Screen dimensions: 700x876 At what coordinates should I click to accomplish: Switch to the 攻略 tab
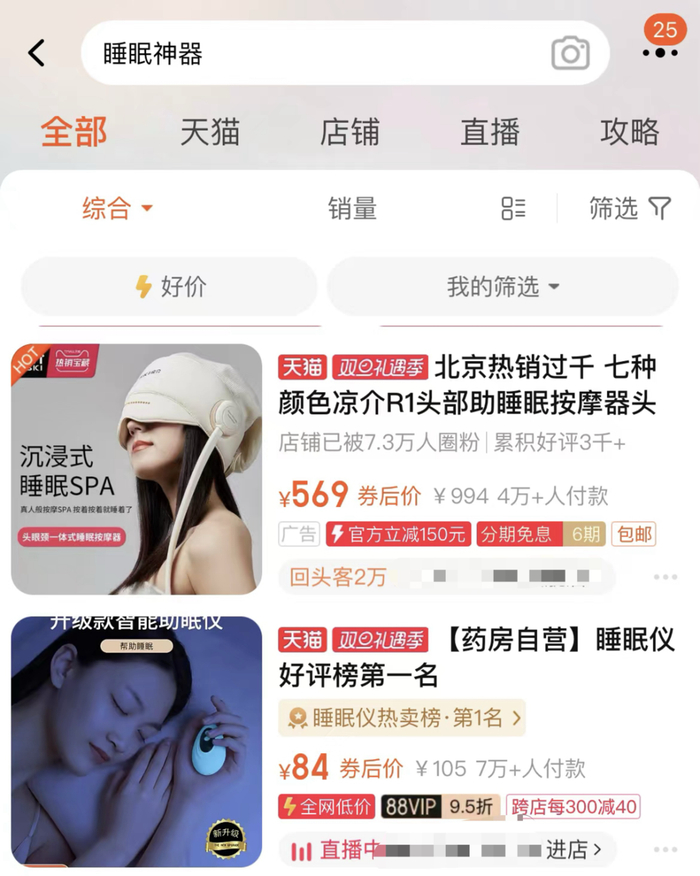tap(630, 132)
